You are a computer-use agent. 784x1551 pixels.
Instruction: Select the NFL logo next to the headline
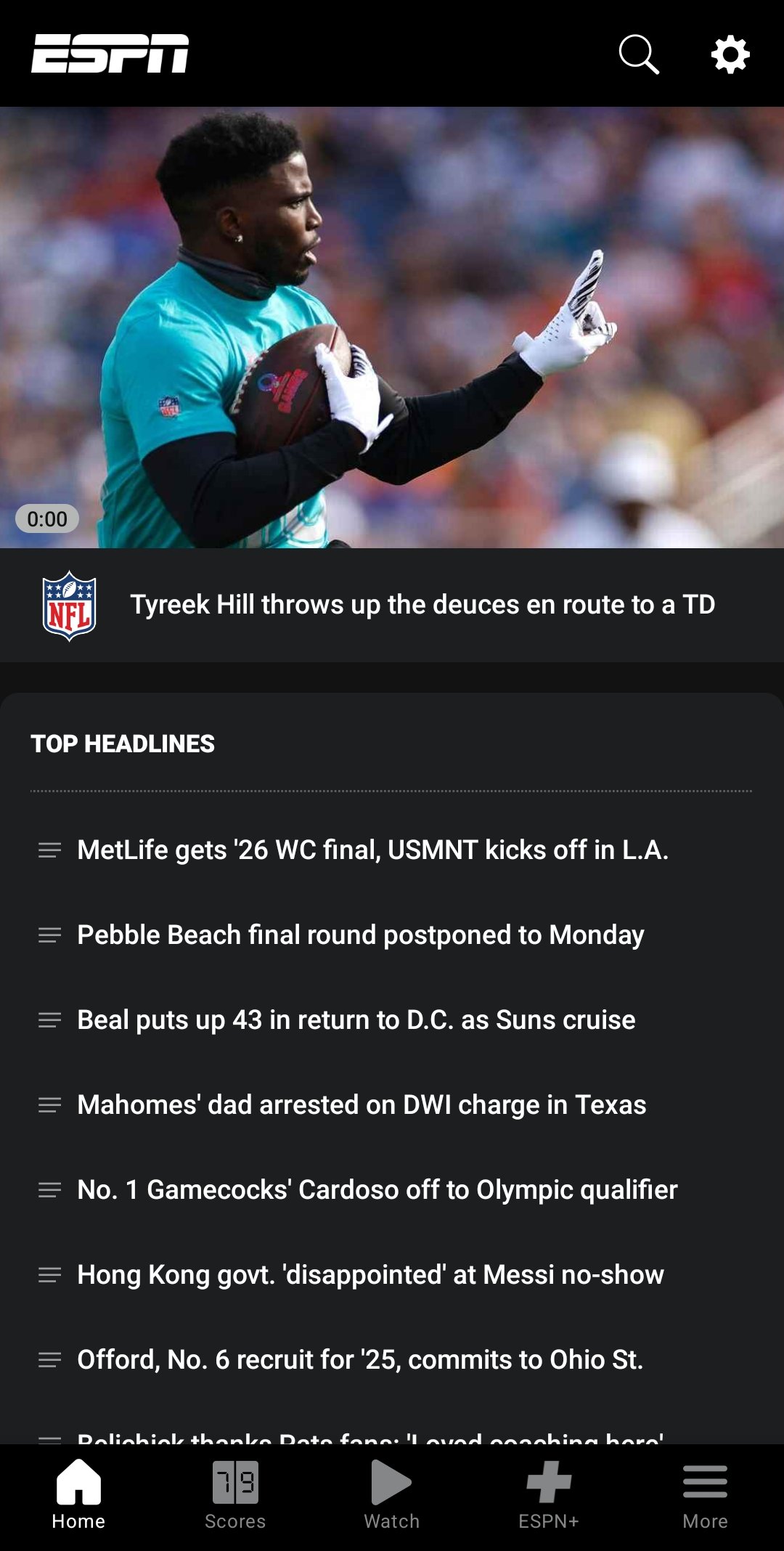tap(68, 606)
